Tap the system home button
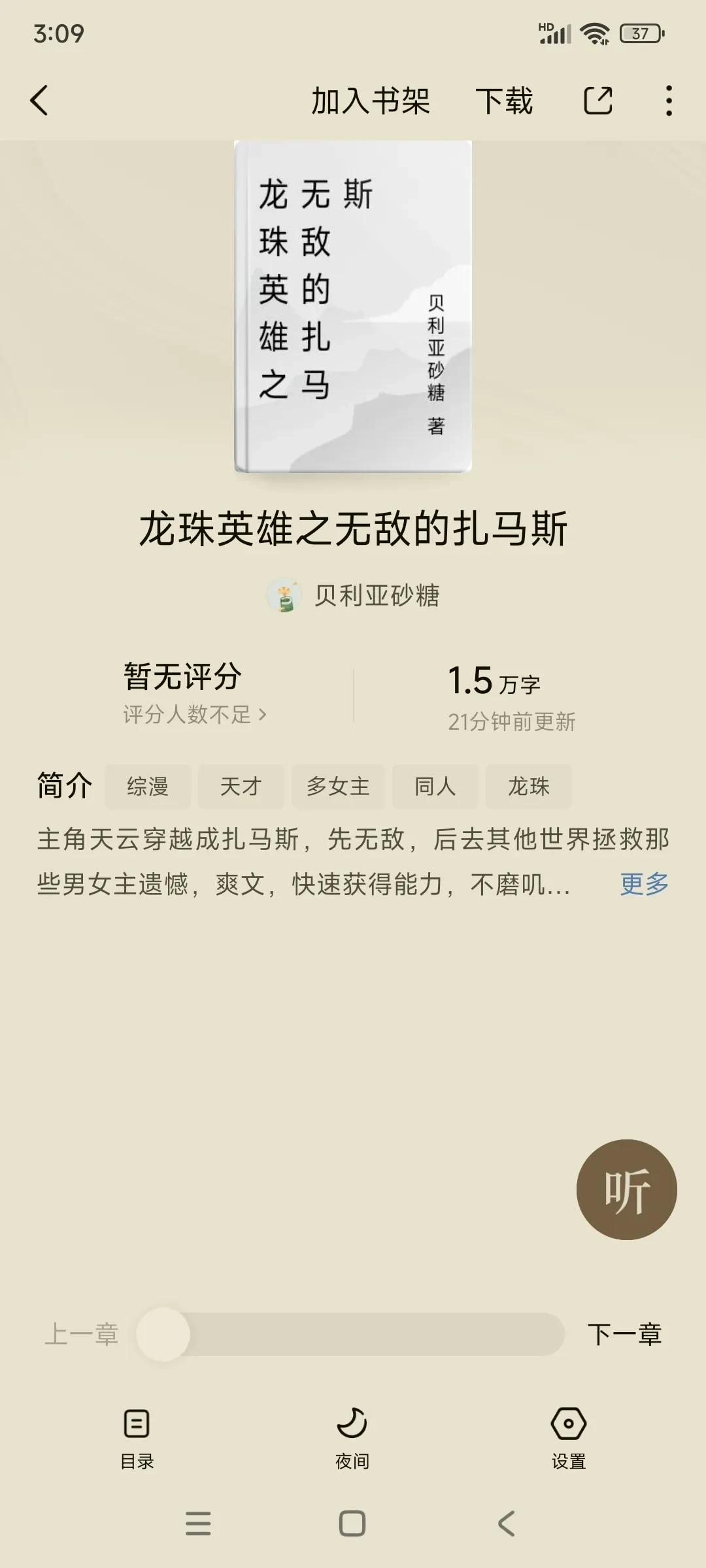706x1568 pixels. (352, 1524)
